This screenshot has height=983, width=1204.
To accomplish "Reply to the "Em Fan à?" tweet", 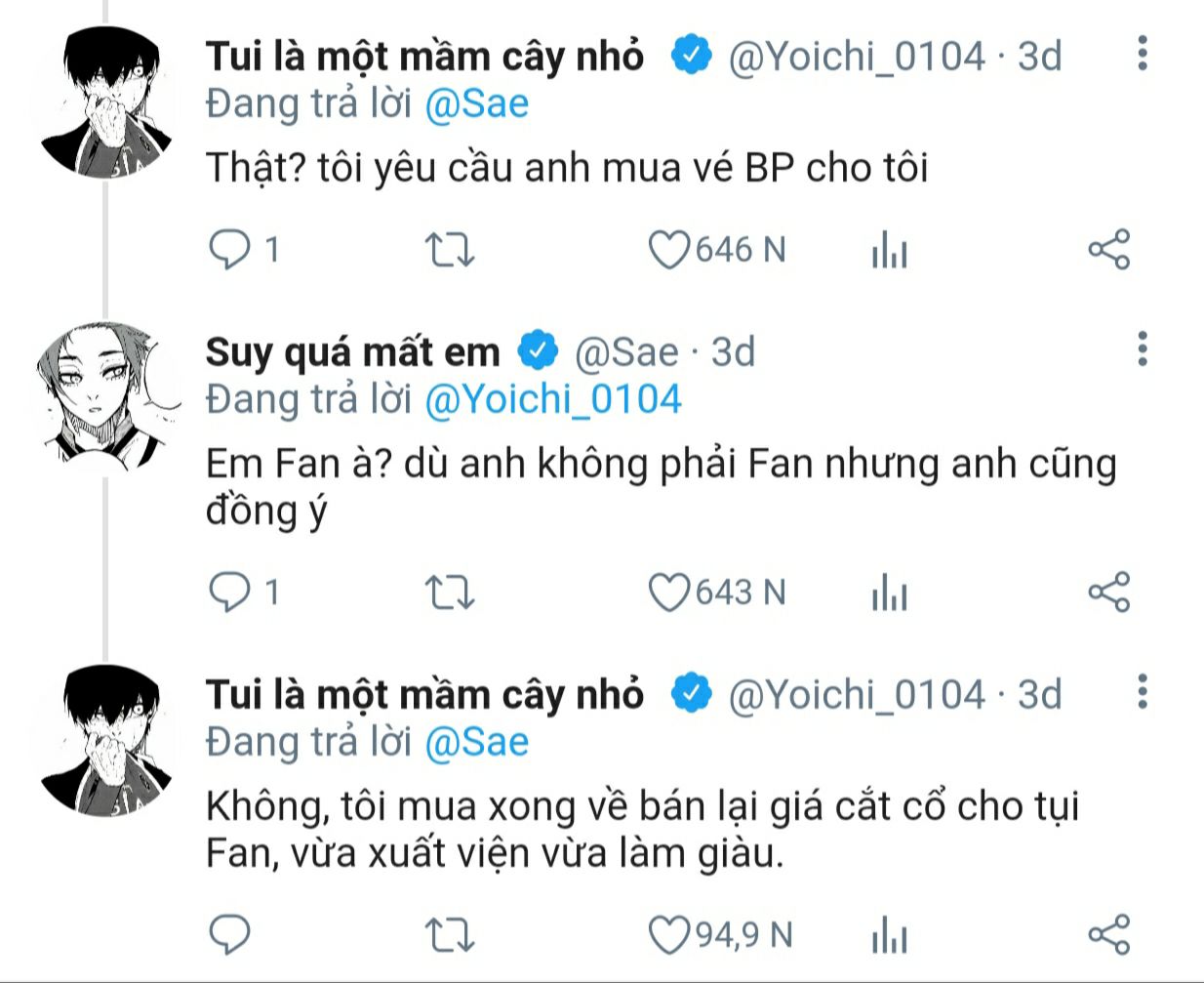I will pyautogui.click(x=230, y=592).
